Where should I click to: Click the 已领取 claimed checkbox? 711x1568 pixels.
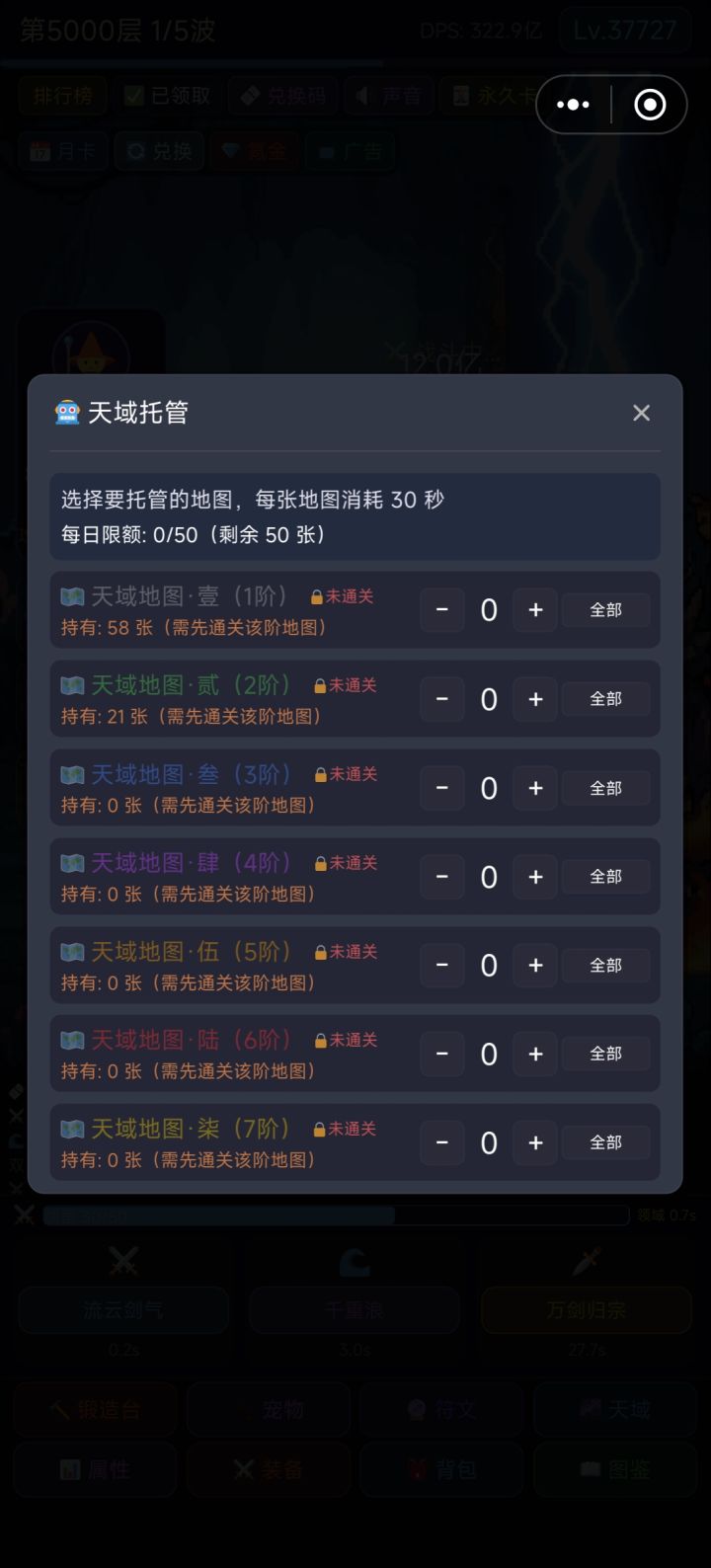click(165, 96)
